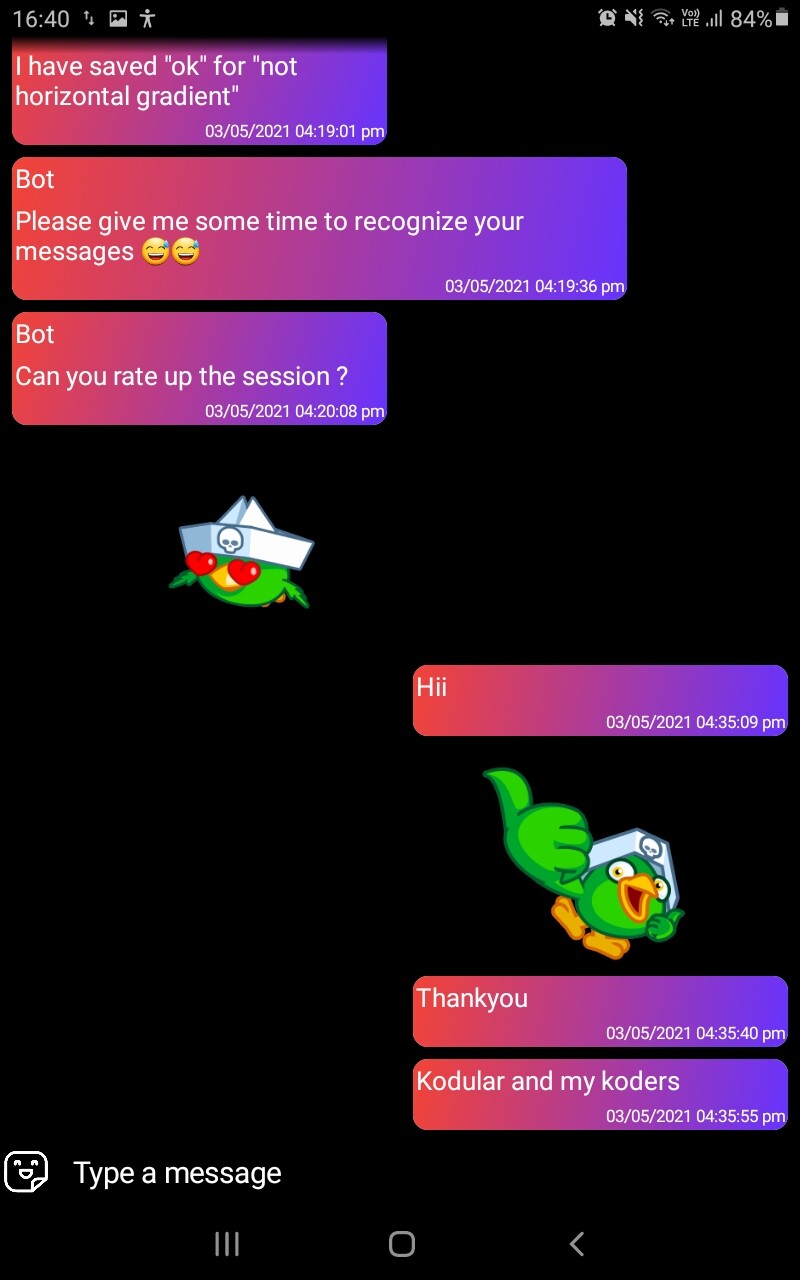Go back using the system back button
This screenshot has width=800, height=1280.
[576, 1243]
